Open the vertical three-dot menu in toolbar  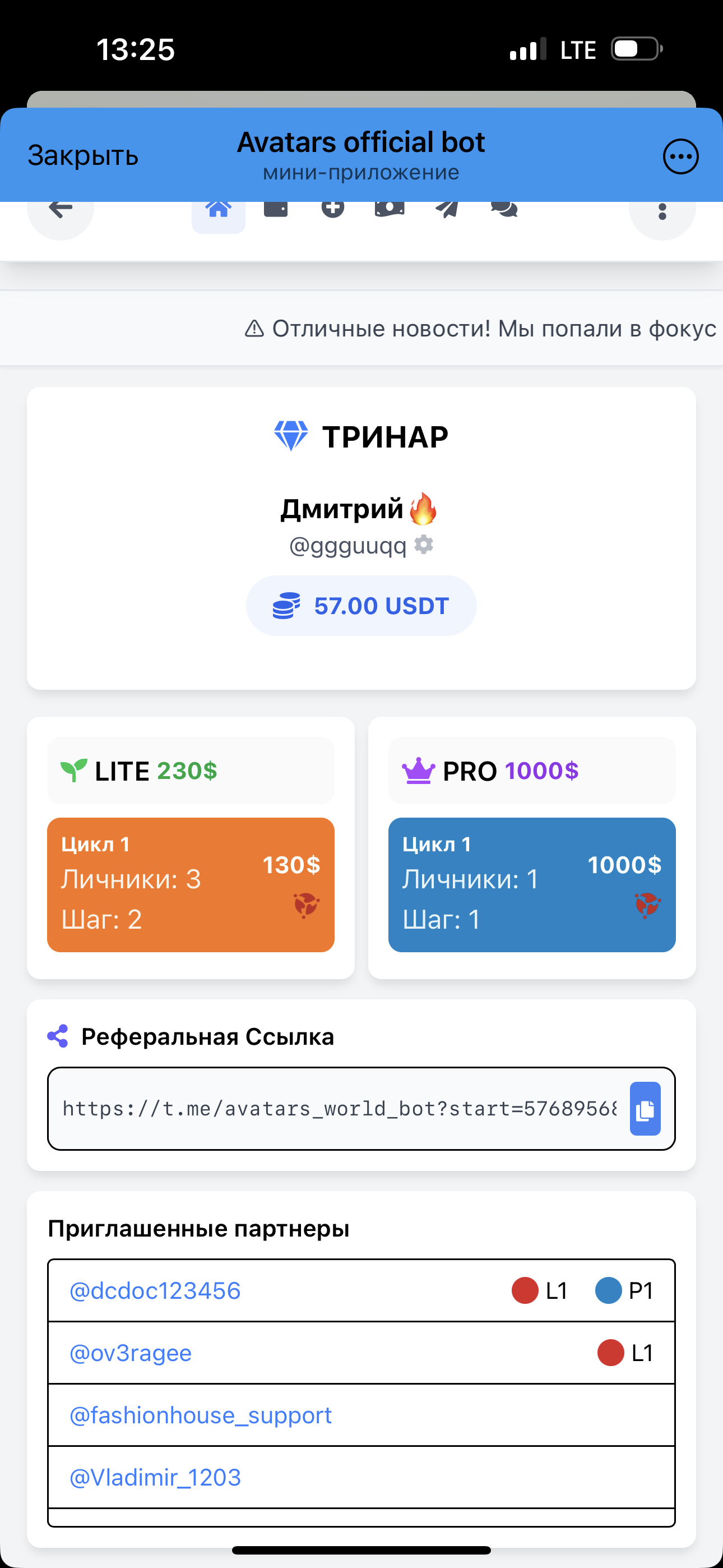pos(662,212)
